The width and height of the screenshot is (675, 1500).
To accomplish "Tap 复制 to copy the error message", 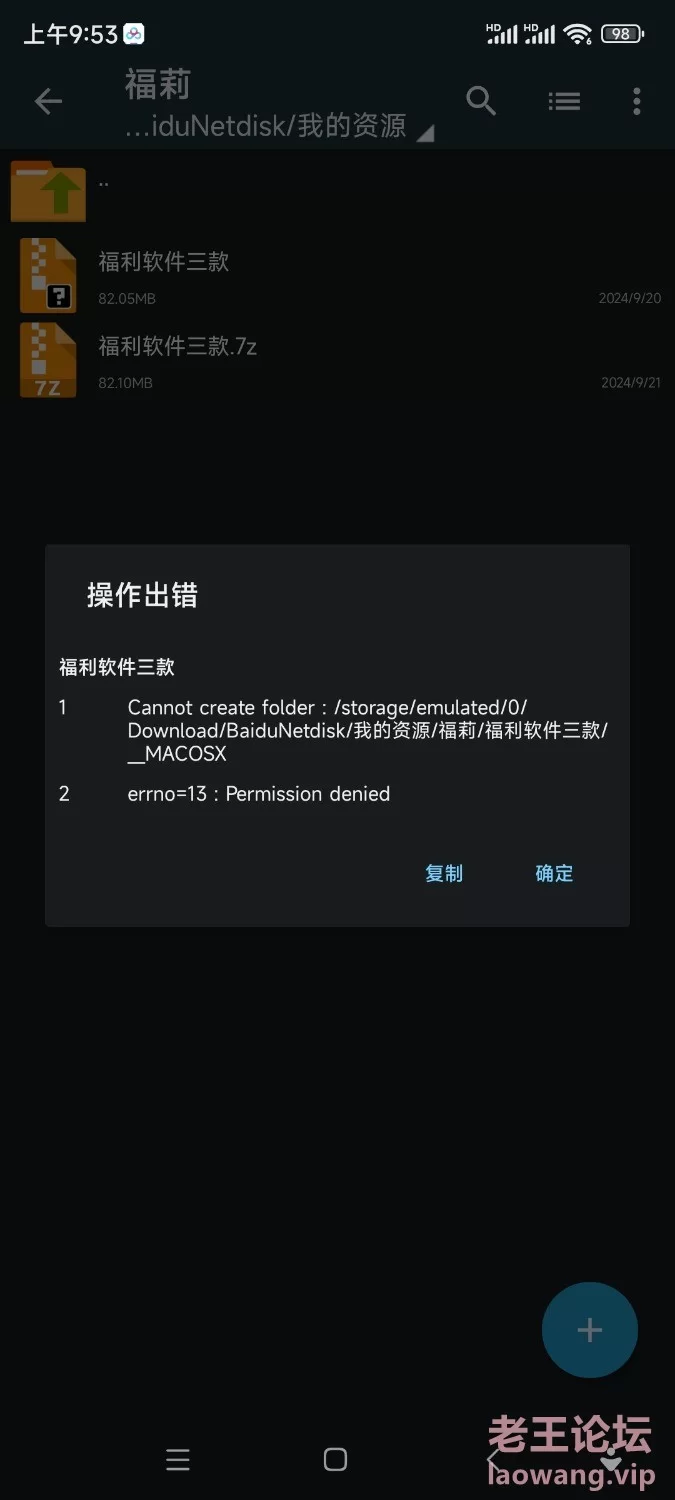I will 444,873.
